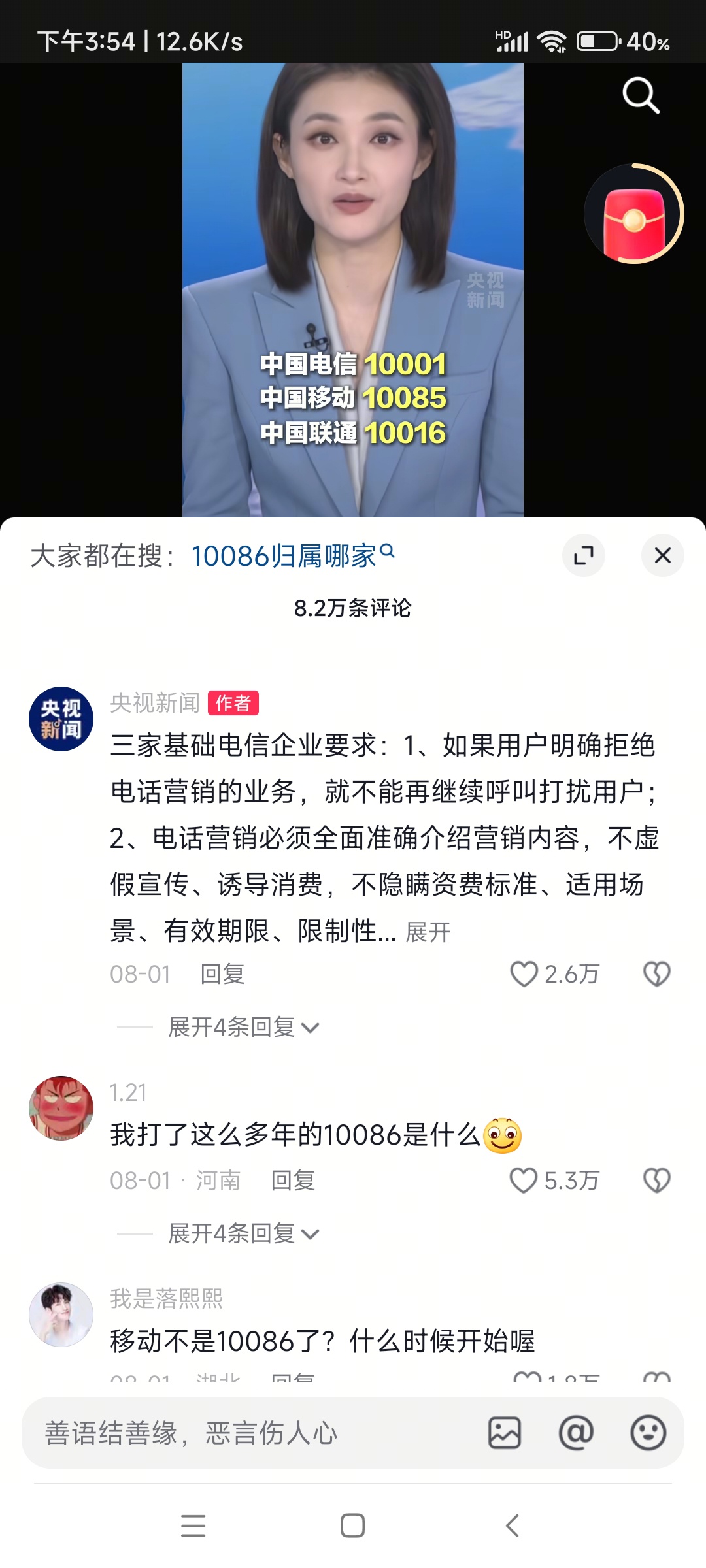Open 央视新闻 profile from its avatar
The height and width of the screenshot is (1568, 706).
click(x=61, y=719)
